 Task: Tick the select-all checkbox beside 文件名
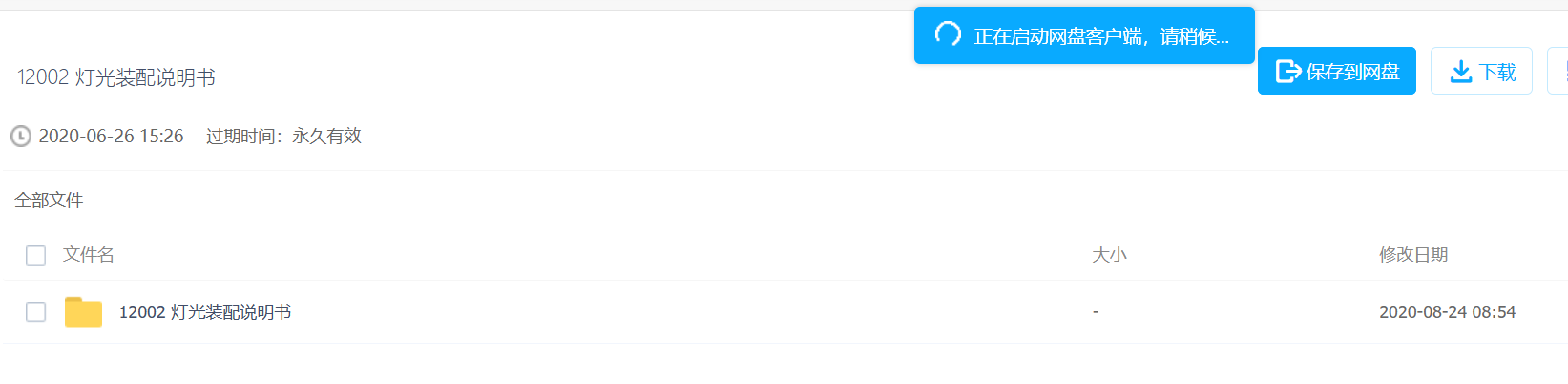(35, 255)
